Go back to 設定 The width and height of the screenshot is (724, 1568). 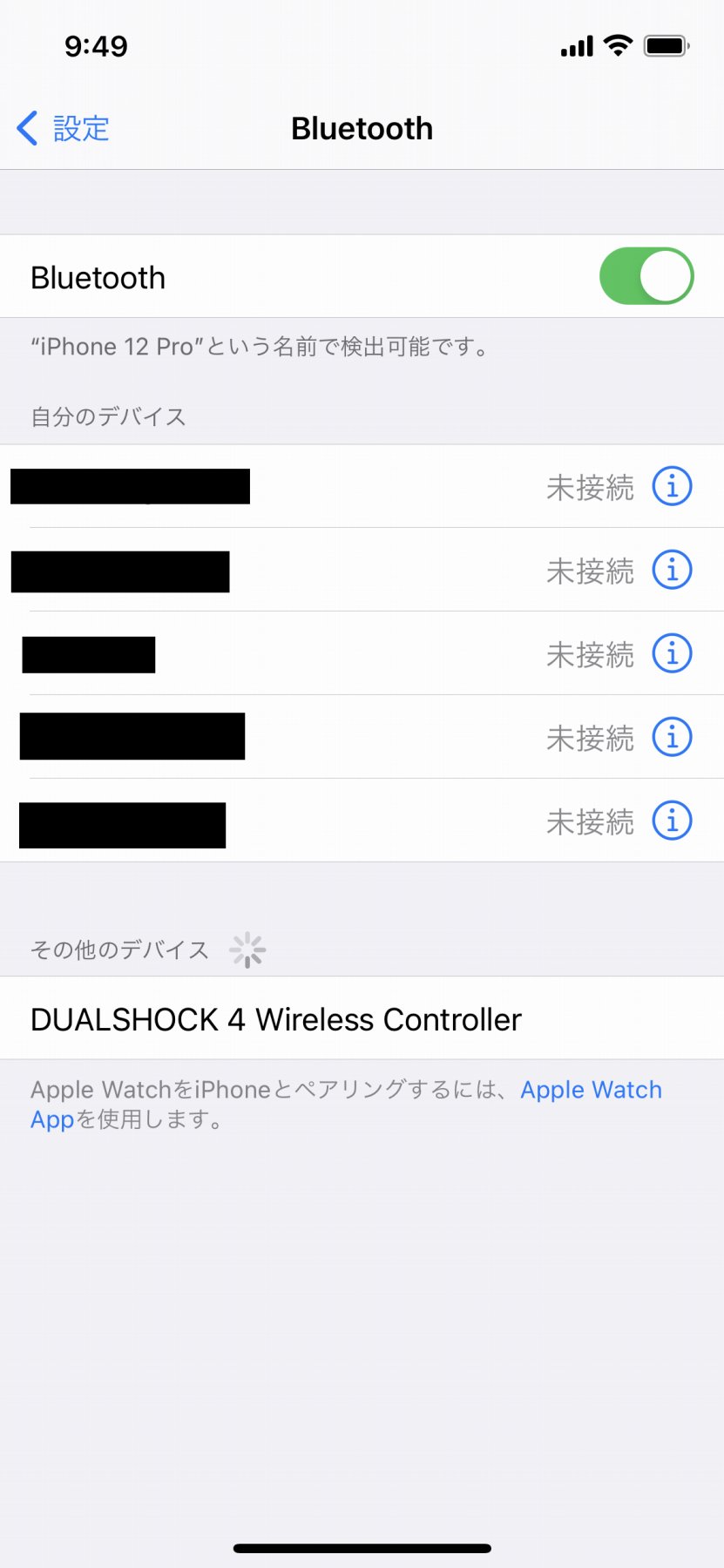(x=64, y=129)
